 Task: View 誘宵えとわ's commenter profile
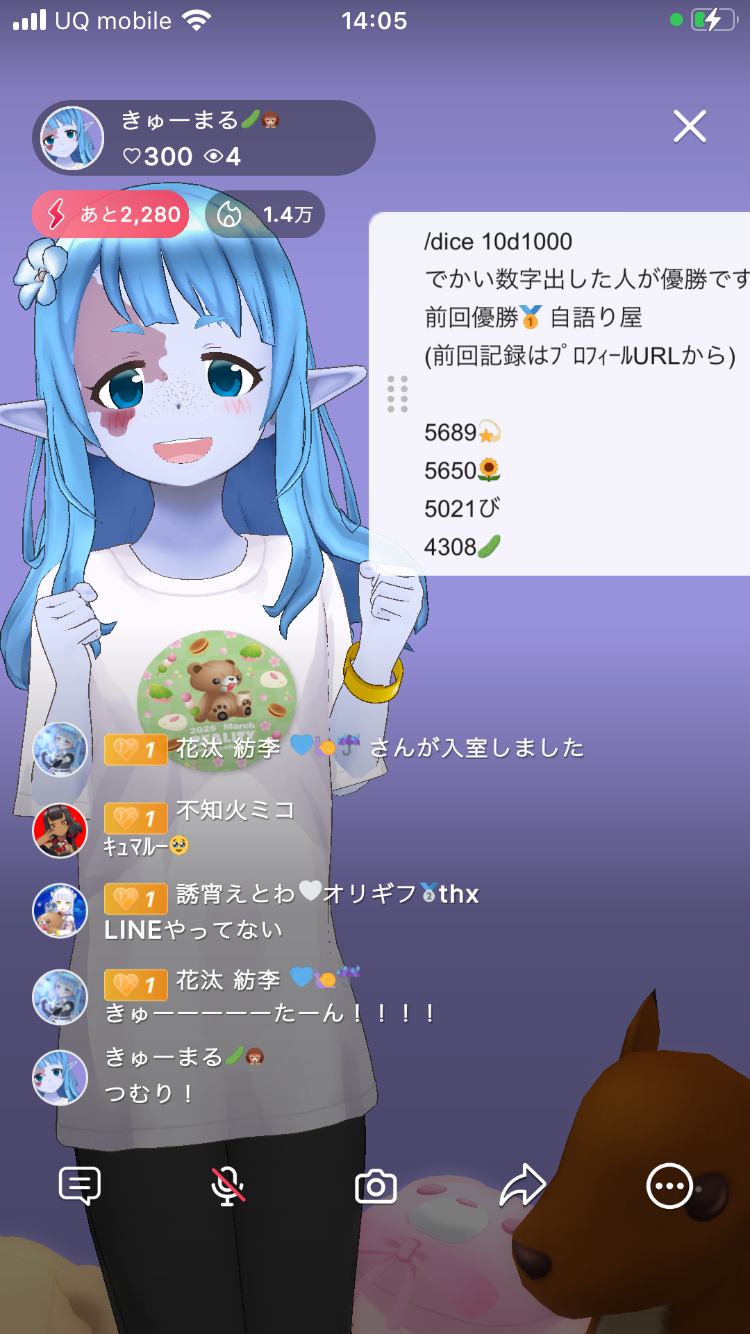[x=60, y=911]
